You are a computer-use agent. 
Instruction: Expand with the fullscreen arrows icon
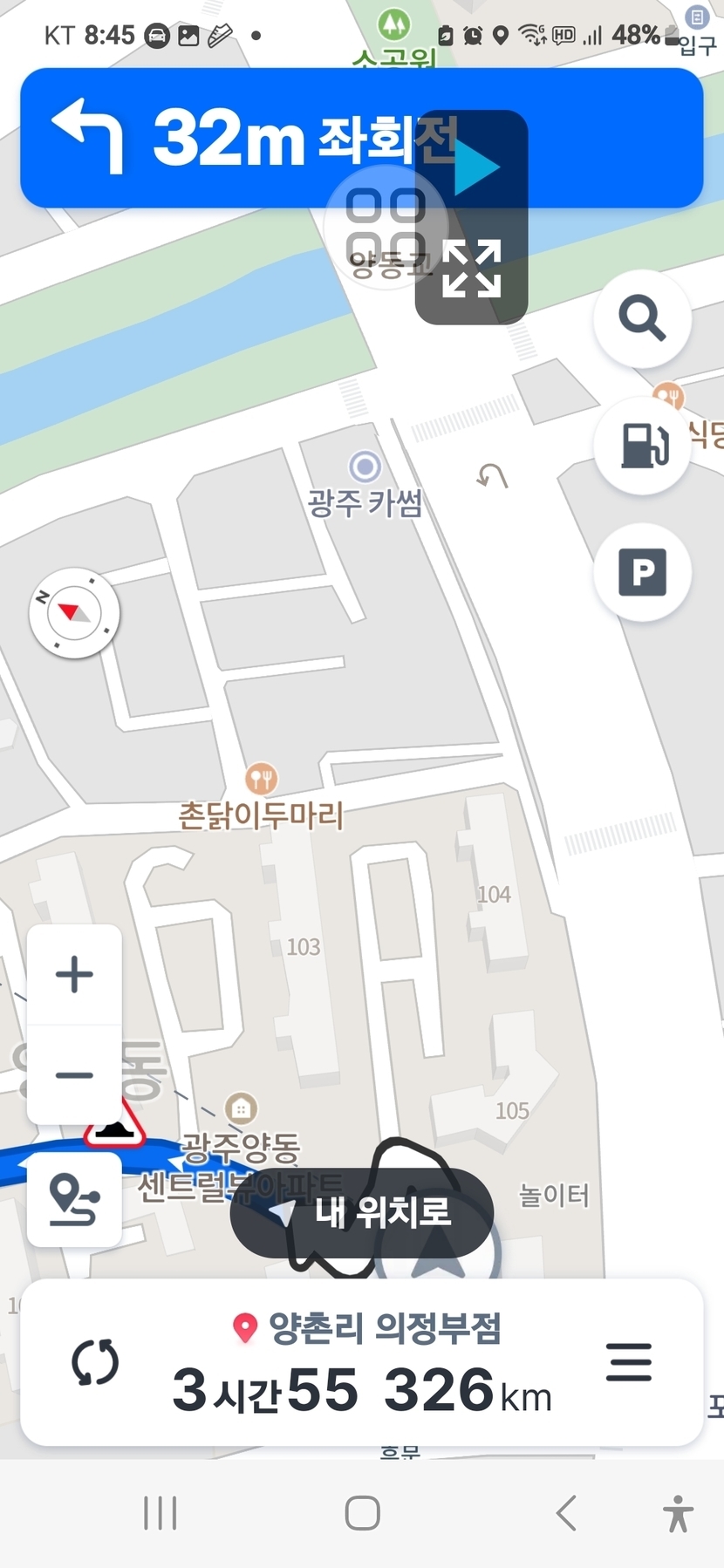(472, 269)
